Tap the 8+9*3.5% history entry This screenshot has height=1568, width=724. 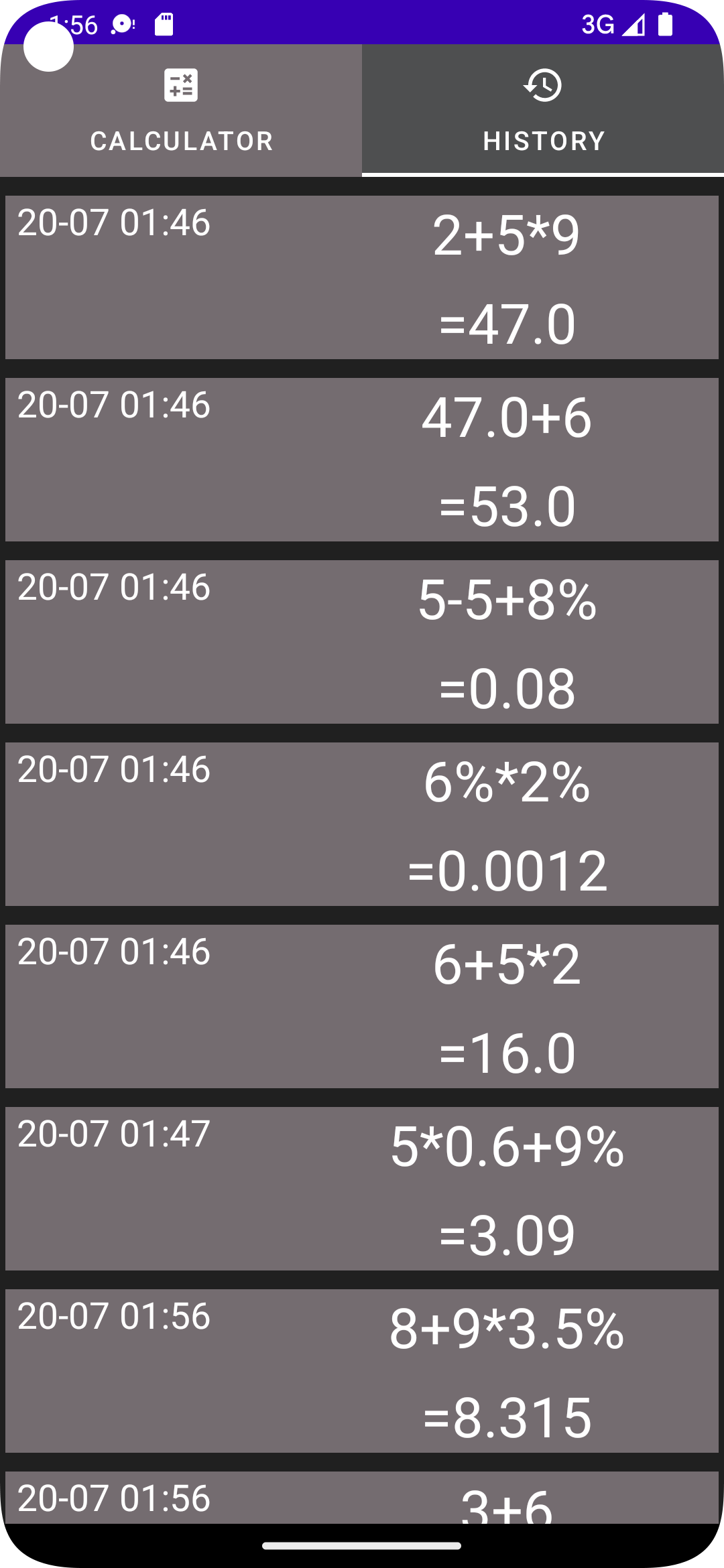[x=362, y=1371]
